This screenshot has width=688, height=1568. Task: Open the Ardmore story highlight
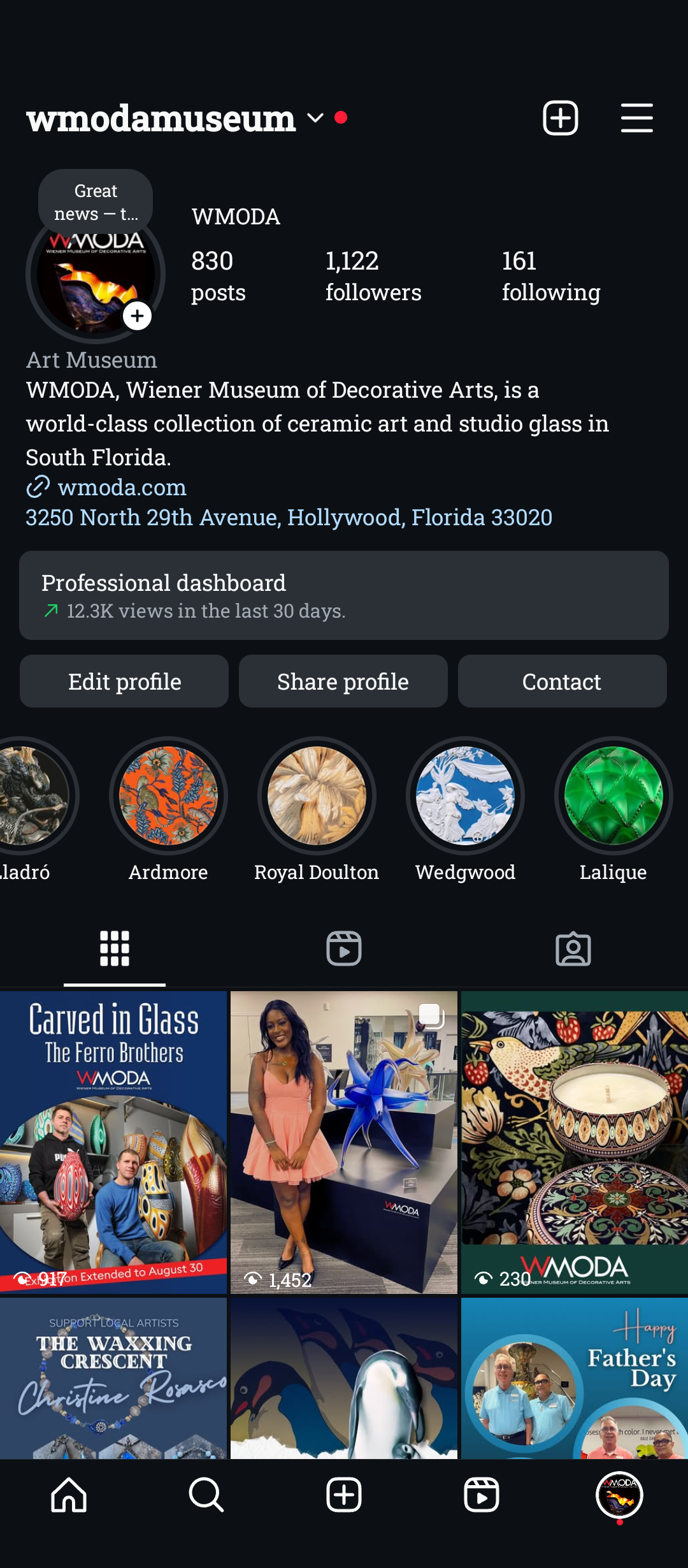click(x=168, y=796)
